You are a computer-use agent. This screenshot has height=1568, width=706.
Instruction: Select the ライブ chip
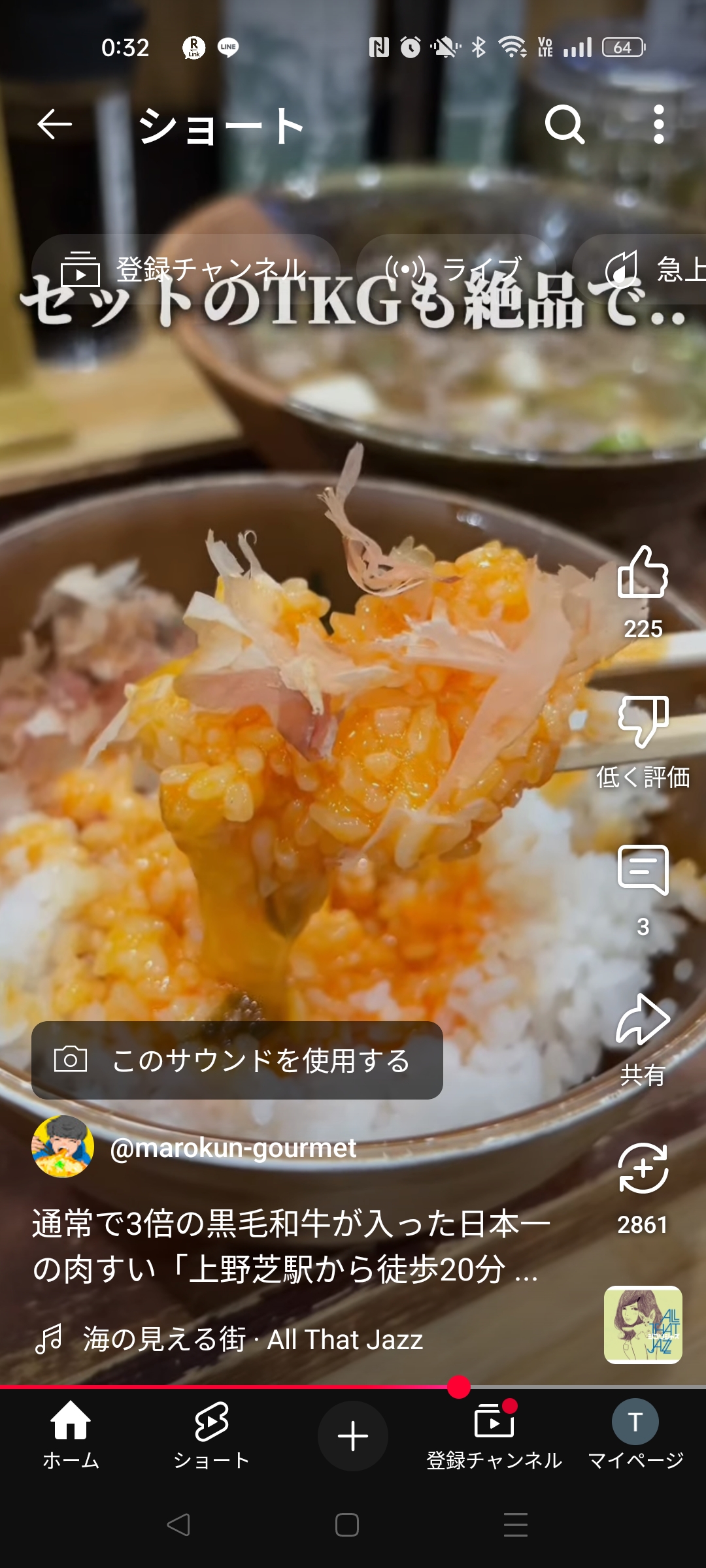(456, 269)
